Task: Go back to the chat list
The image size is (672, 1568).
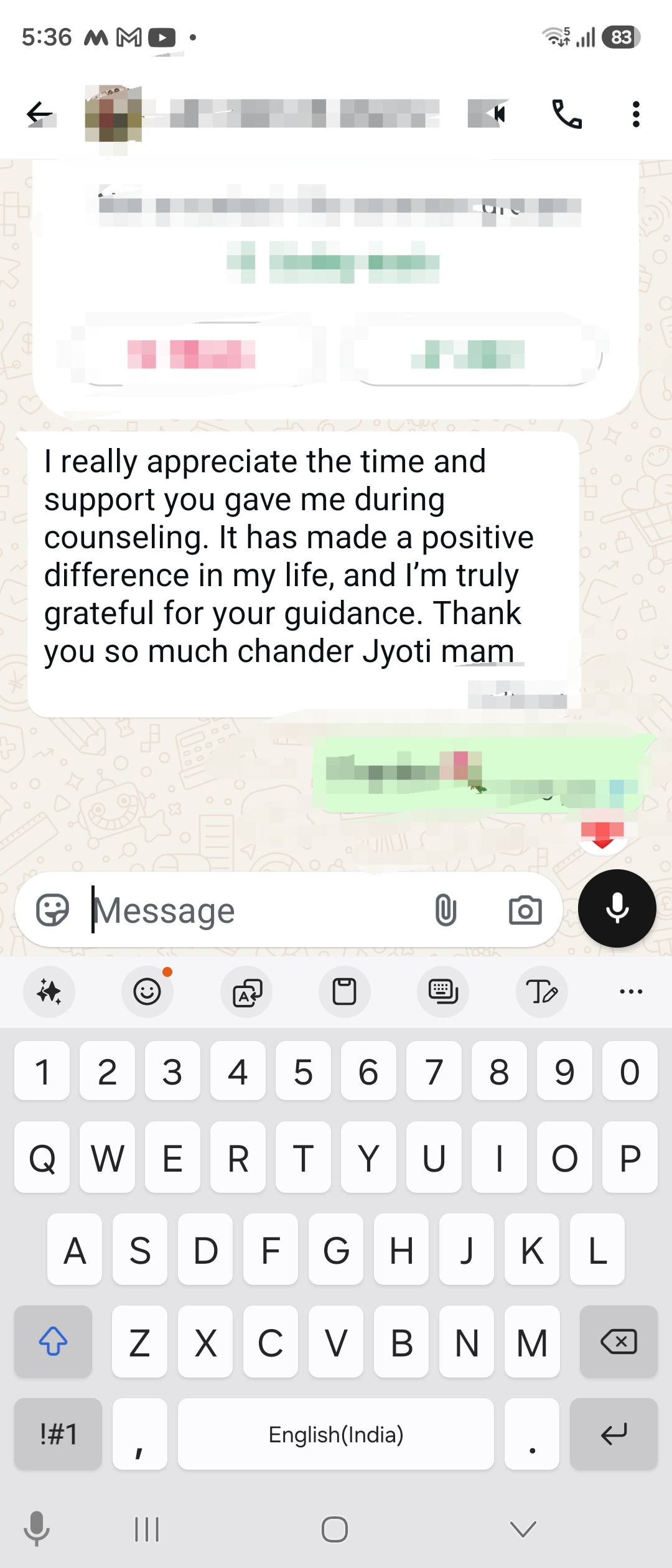Action: (x=40, y=114)
